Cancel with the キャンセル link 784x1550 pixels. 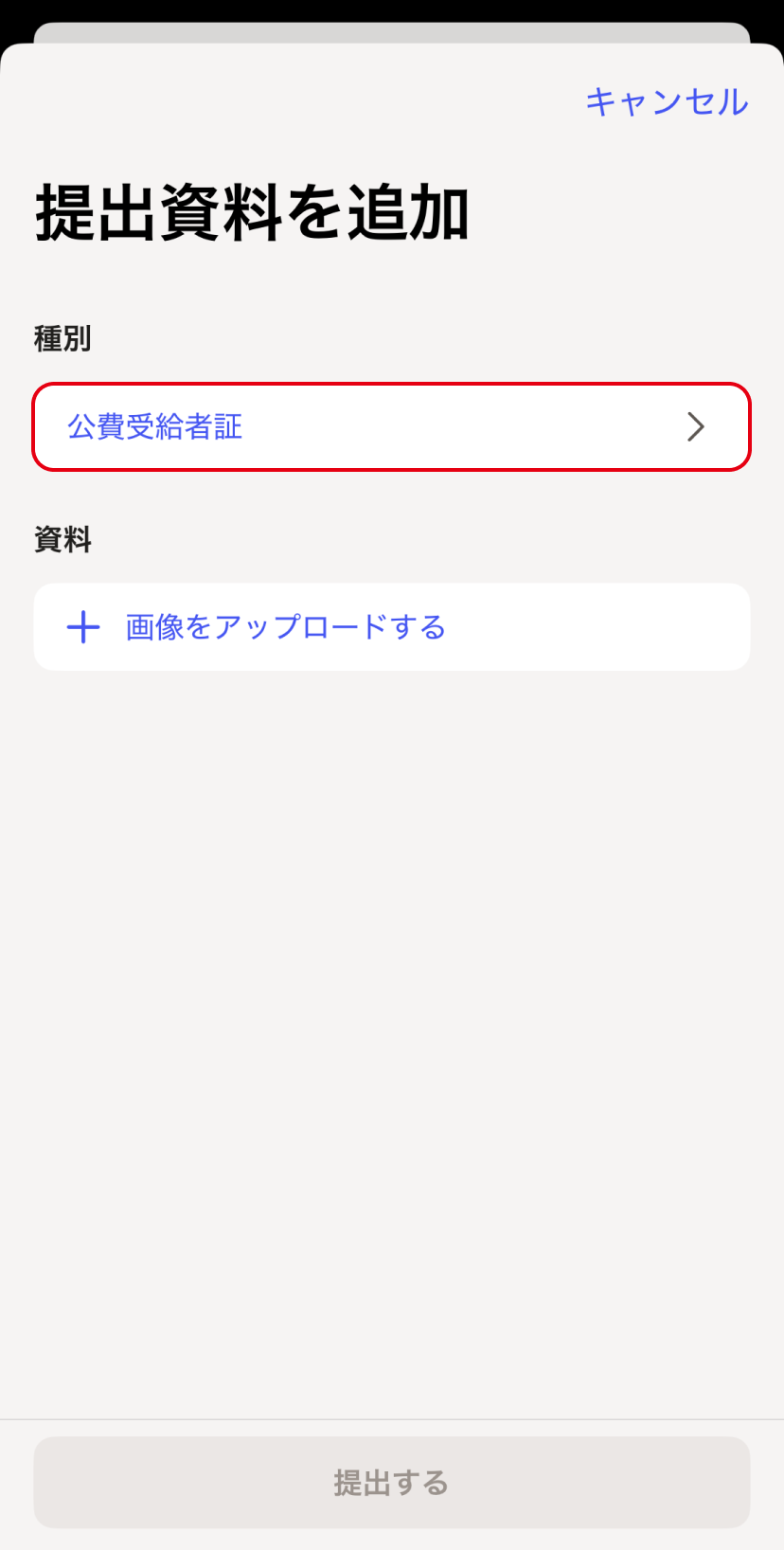(667, 101)
